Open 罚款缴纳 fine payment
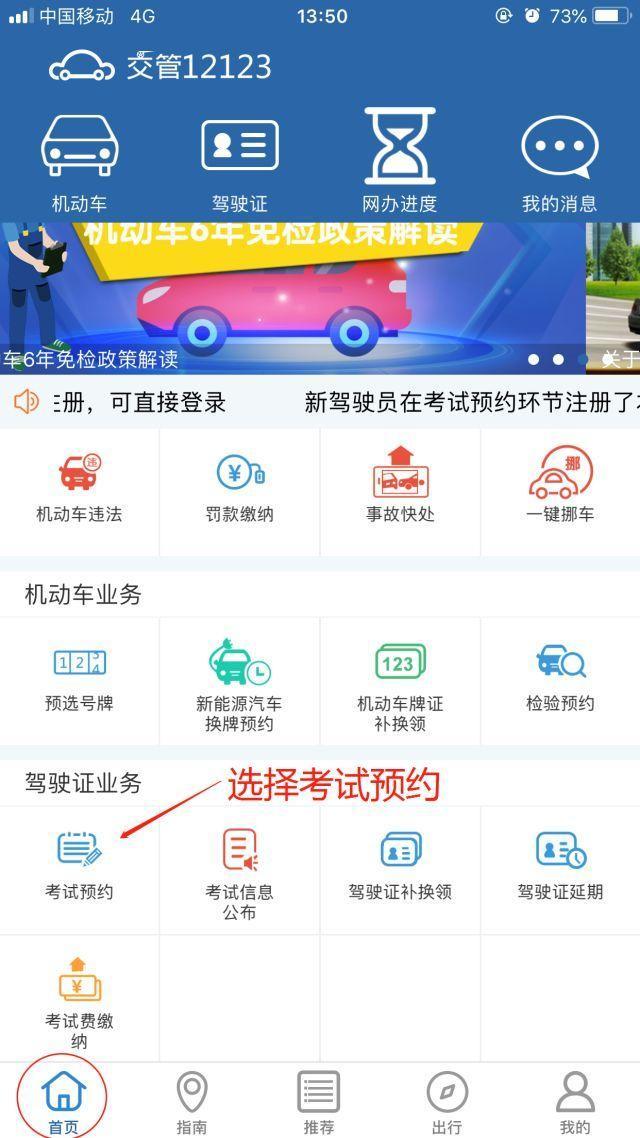 pyautogui.click(x=240, y=490)
